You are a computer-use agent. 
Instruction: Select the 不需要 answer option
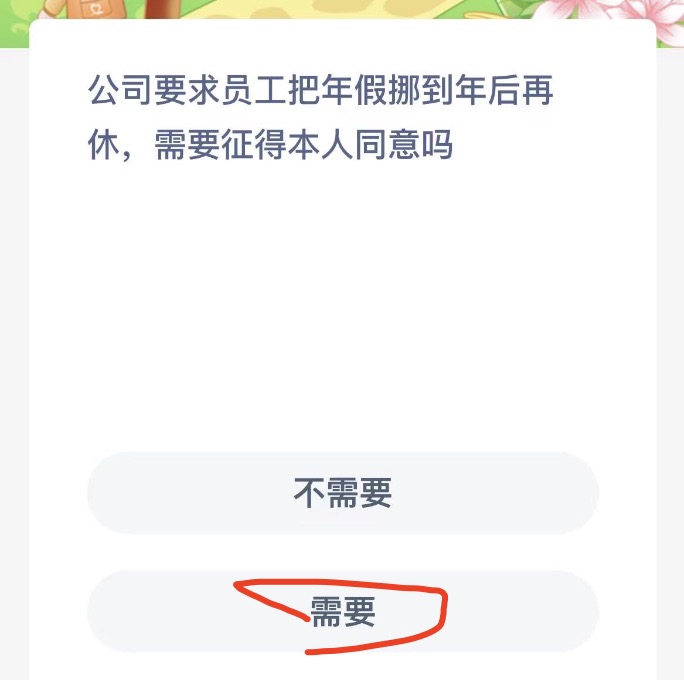click(342, 492)
